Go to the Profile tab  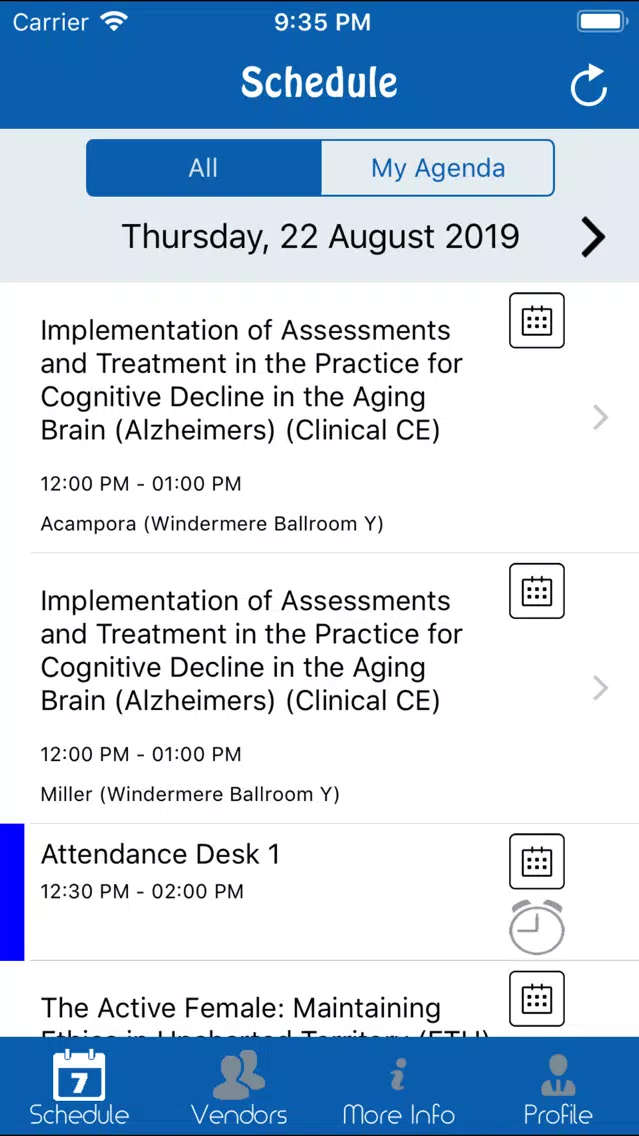pos(558,1087)
